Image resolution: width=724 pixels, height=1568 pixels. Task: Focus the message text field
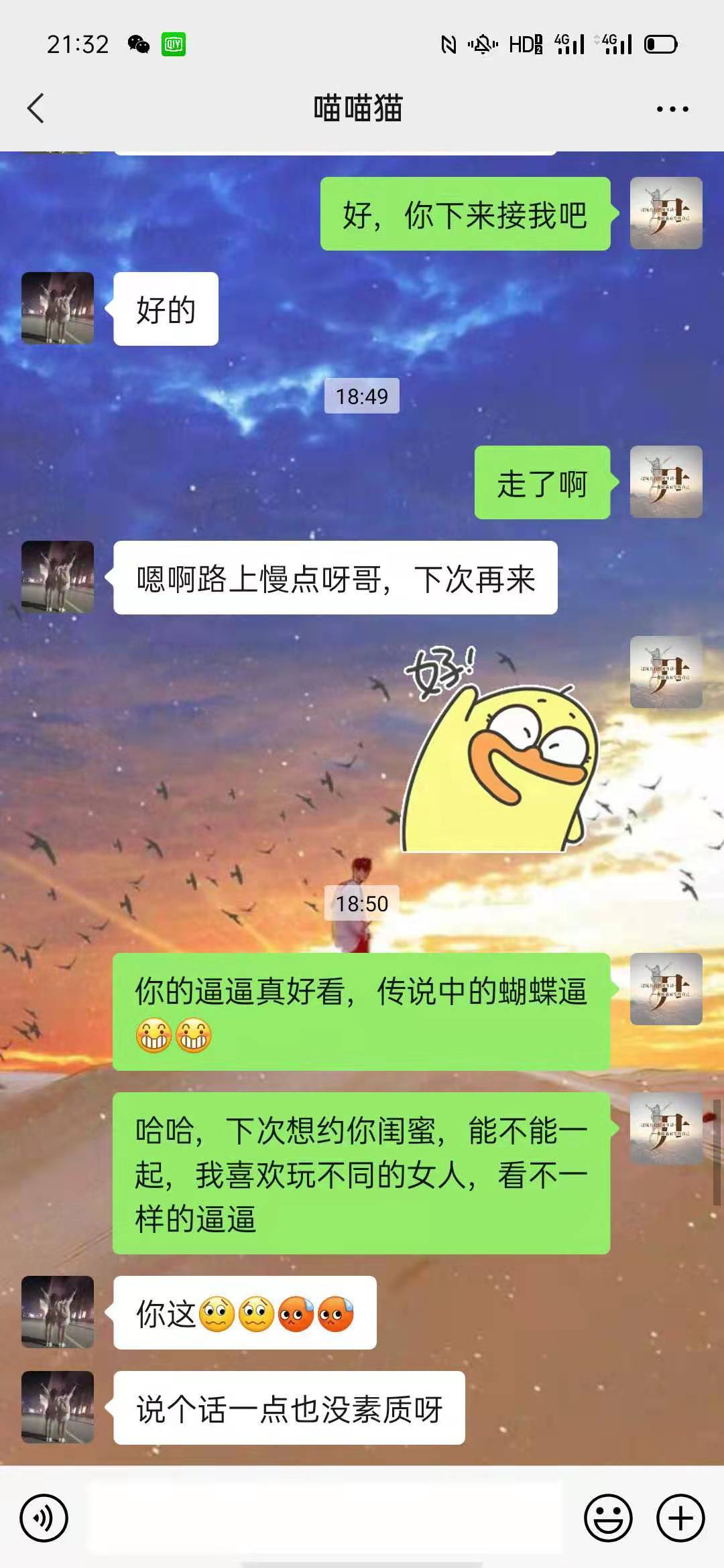coord(325,1518)
